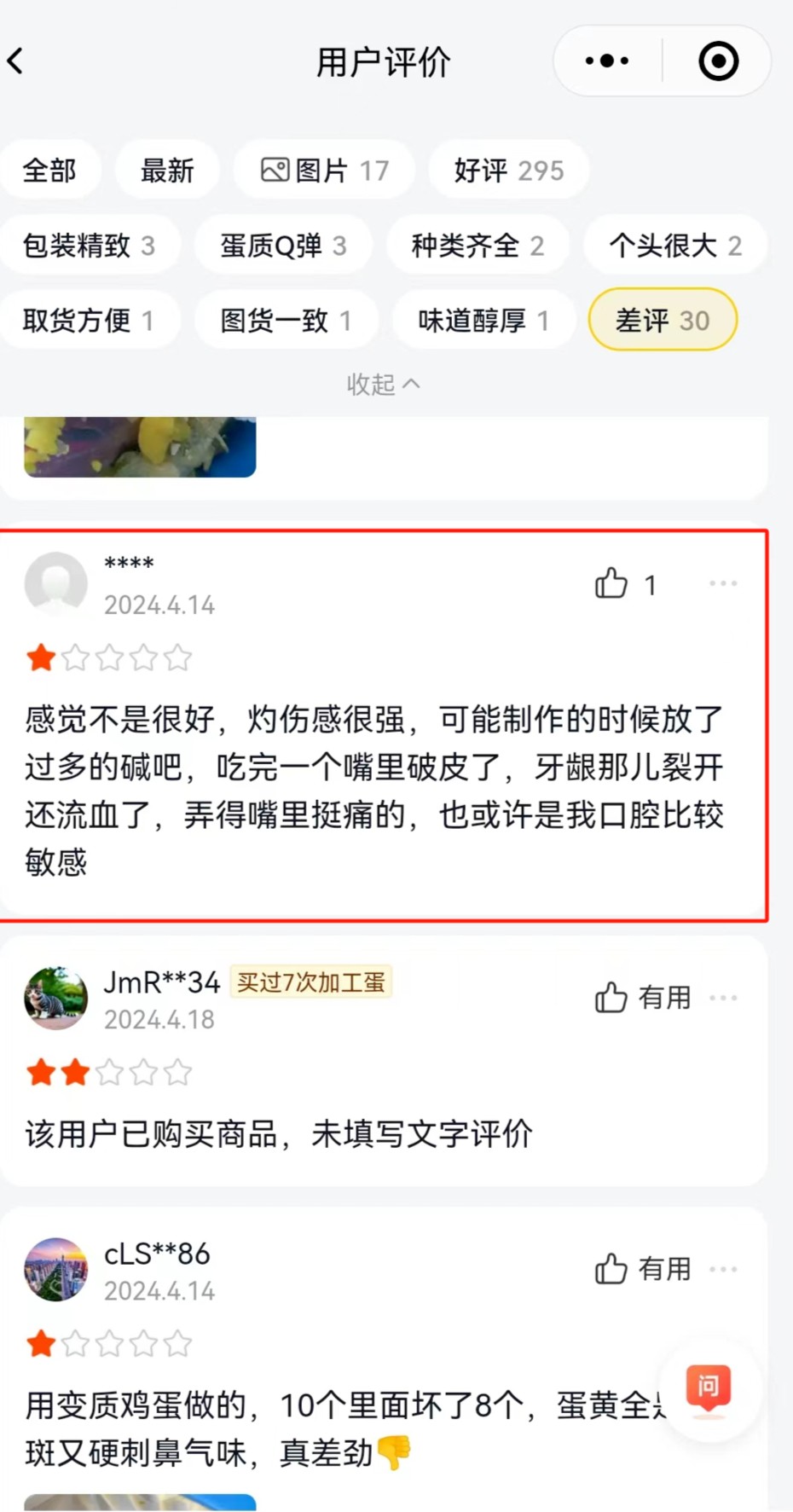Close mini program via the circle button
This screenshot has width=793, height=1512.
[718, 61]
